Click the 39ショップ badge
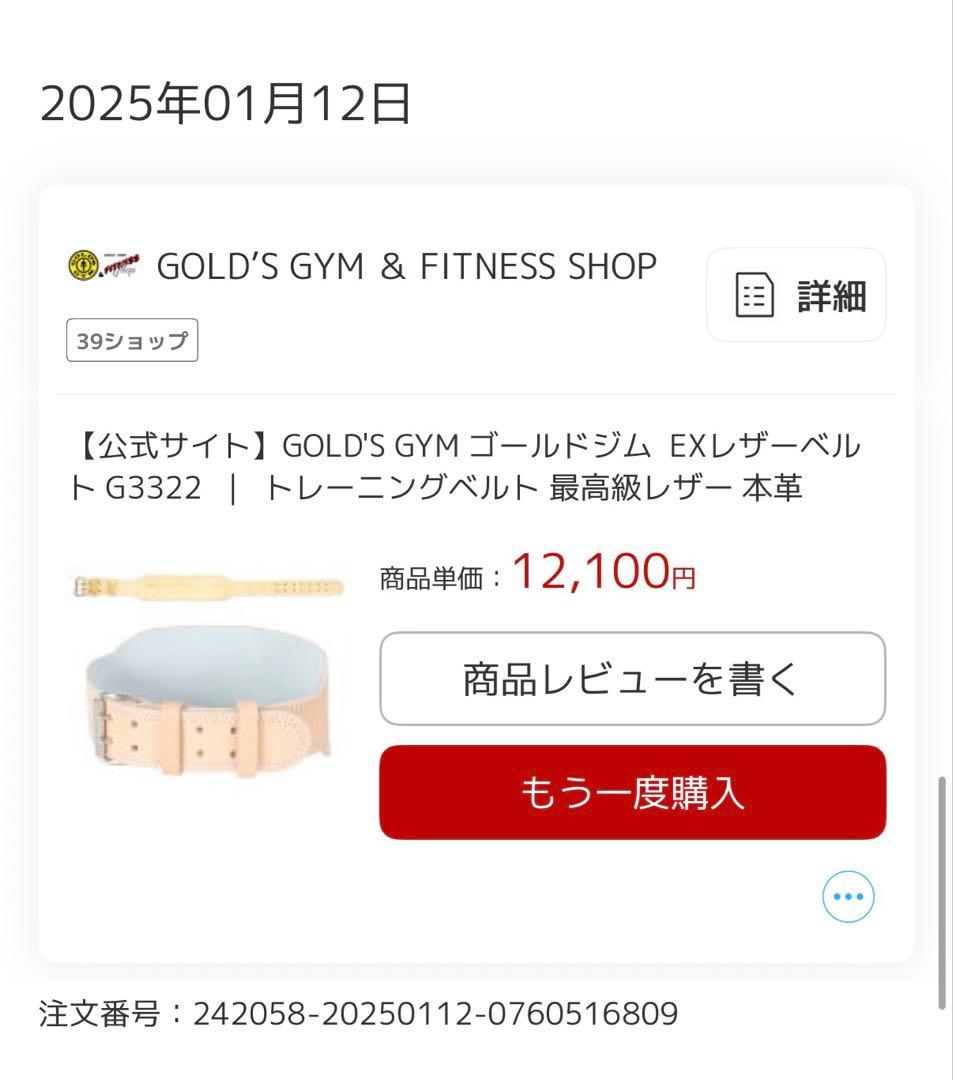This screenshot has height=1080, width=953. (133, 340)
